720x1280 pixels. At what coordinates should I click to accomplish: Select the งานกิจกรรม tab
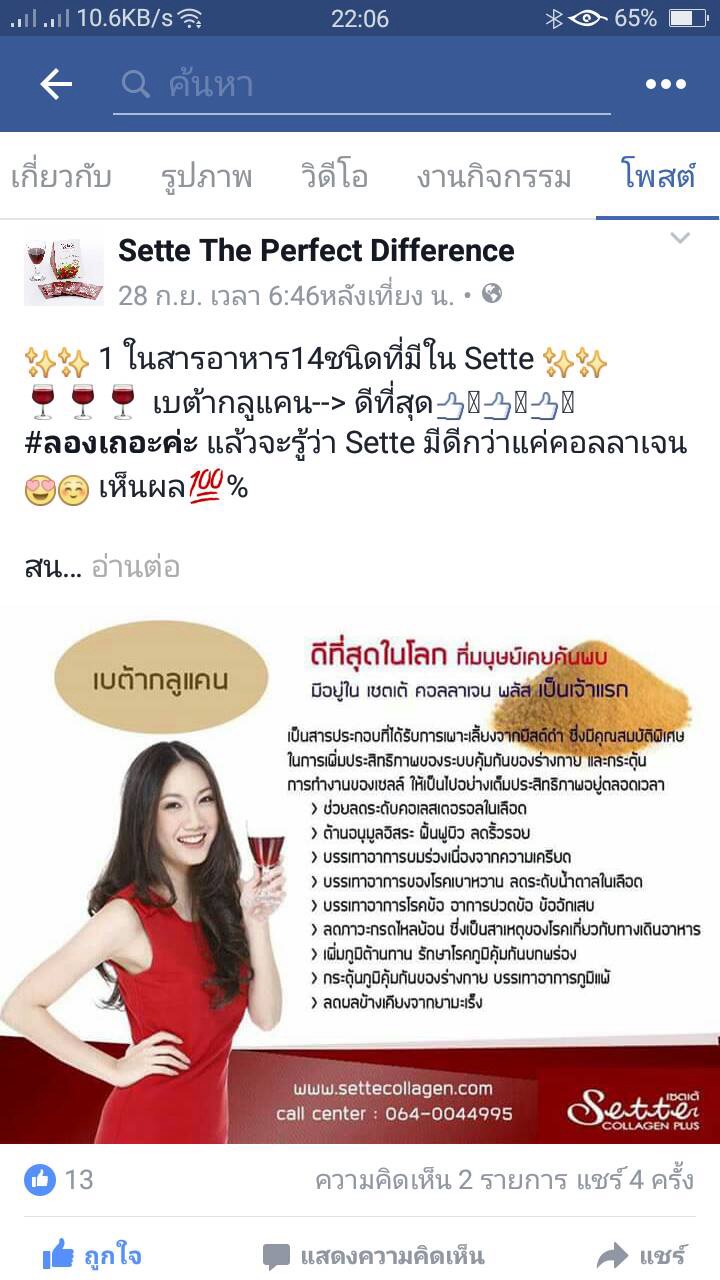click(x=494, y=177)
